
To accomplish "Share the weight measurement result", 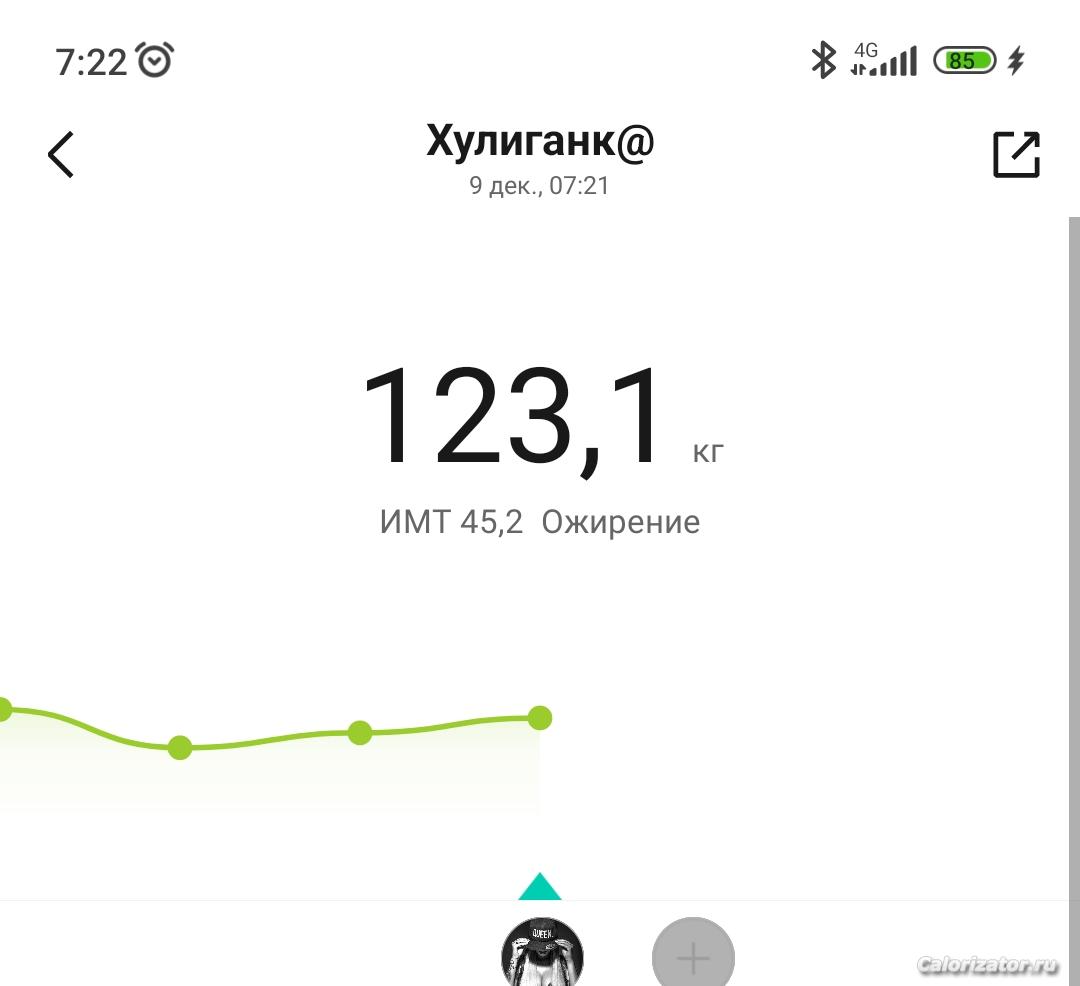I will click(x=1016, y=155).
